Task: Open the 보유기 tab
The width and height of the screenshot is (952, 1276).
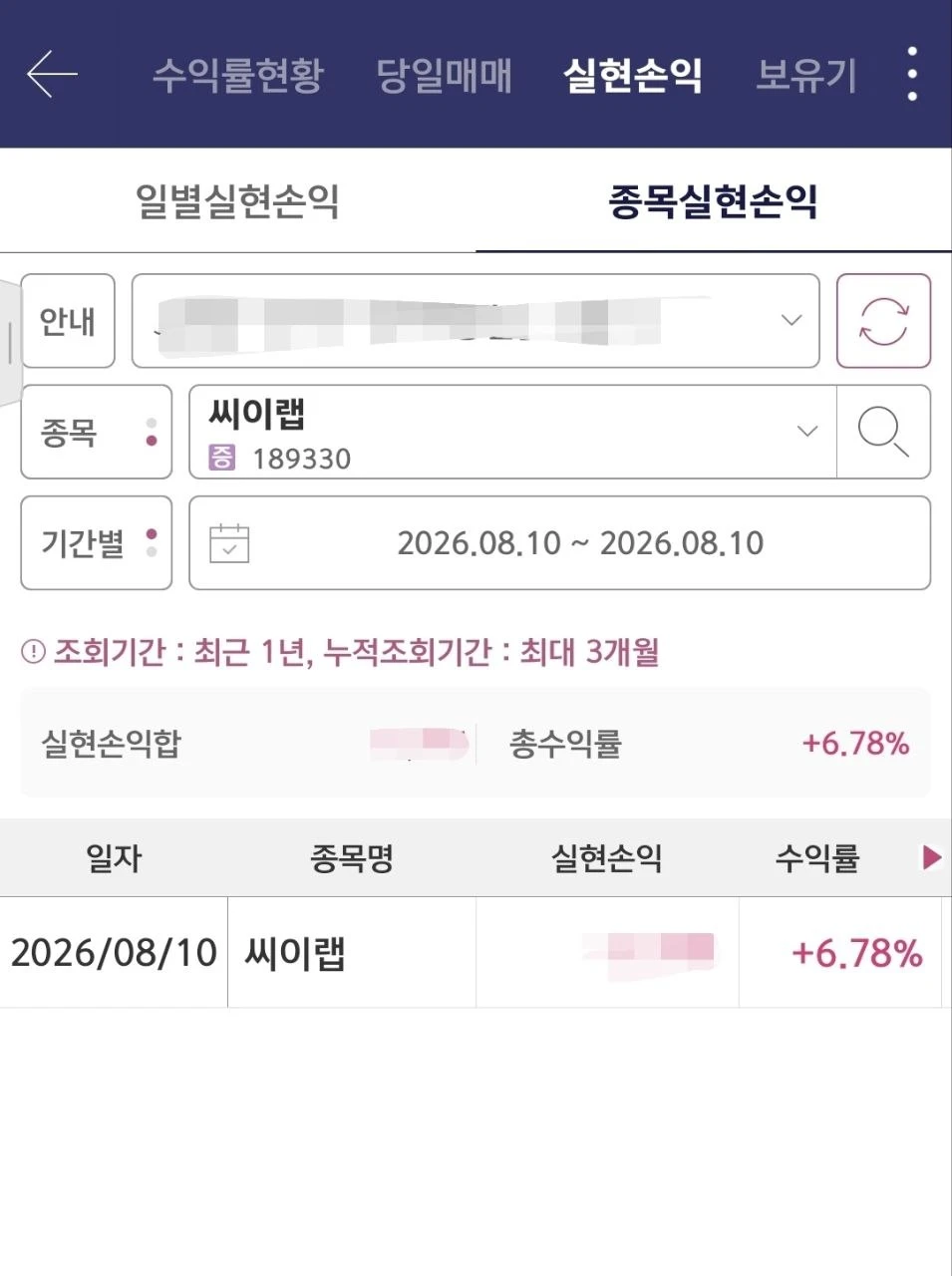Action: click(x=805, y=75)
